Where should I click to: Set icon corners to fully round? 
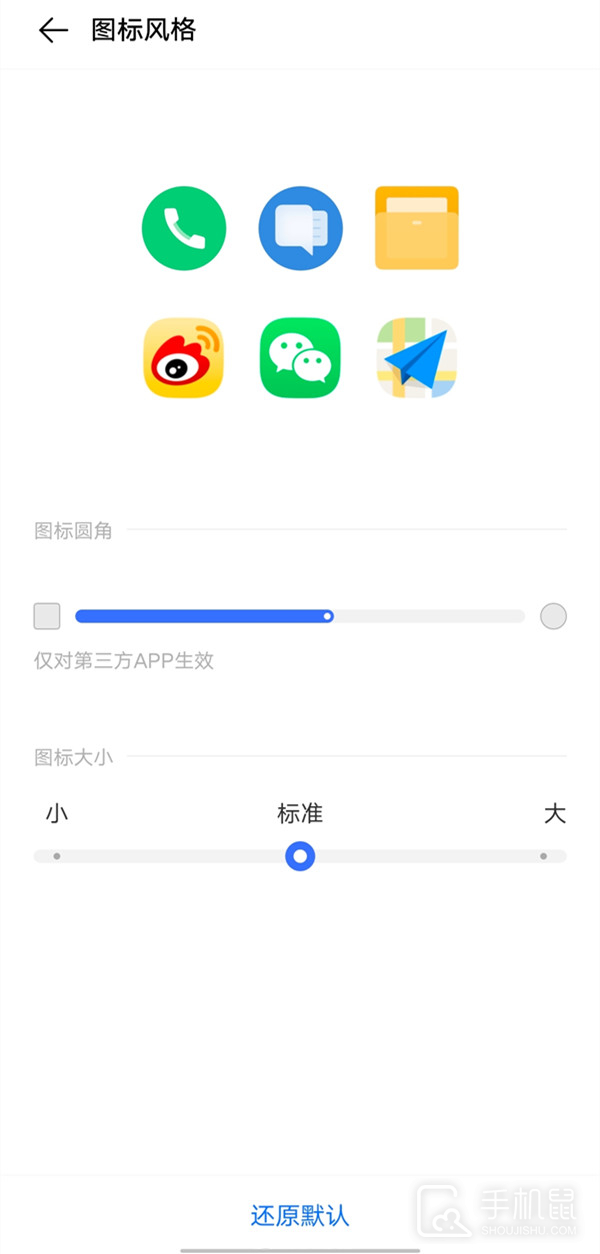(x=553, y=616)
